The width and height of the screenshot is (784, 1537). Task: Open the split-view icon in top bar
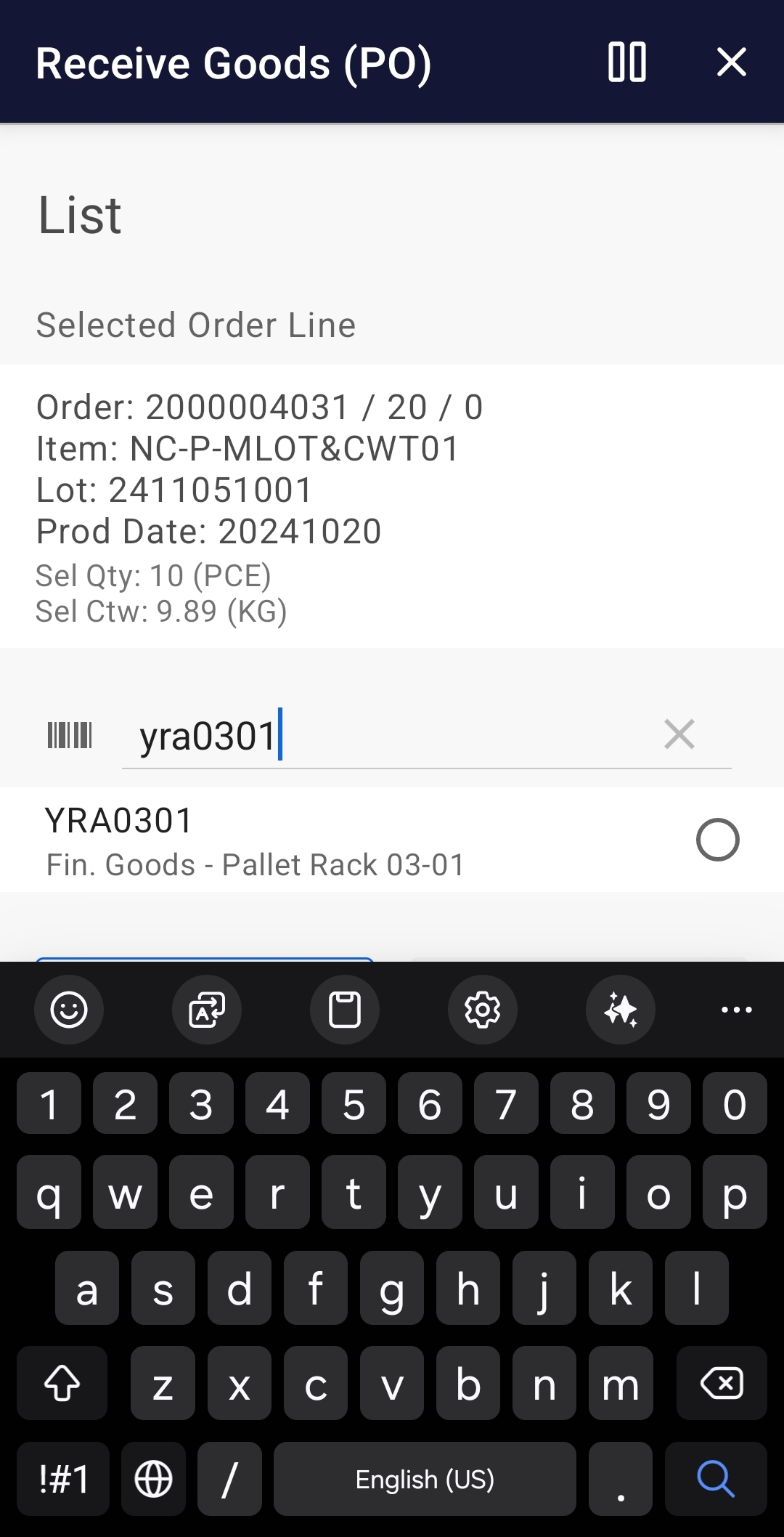click(627, 62)
